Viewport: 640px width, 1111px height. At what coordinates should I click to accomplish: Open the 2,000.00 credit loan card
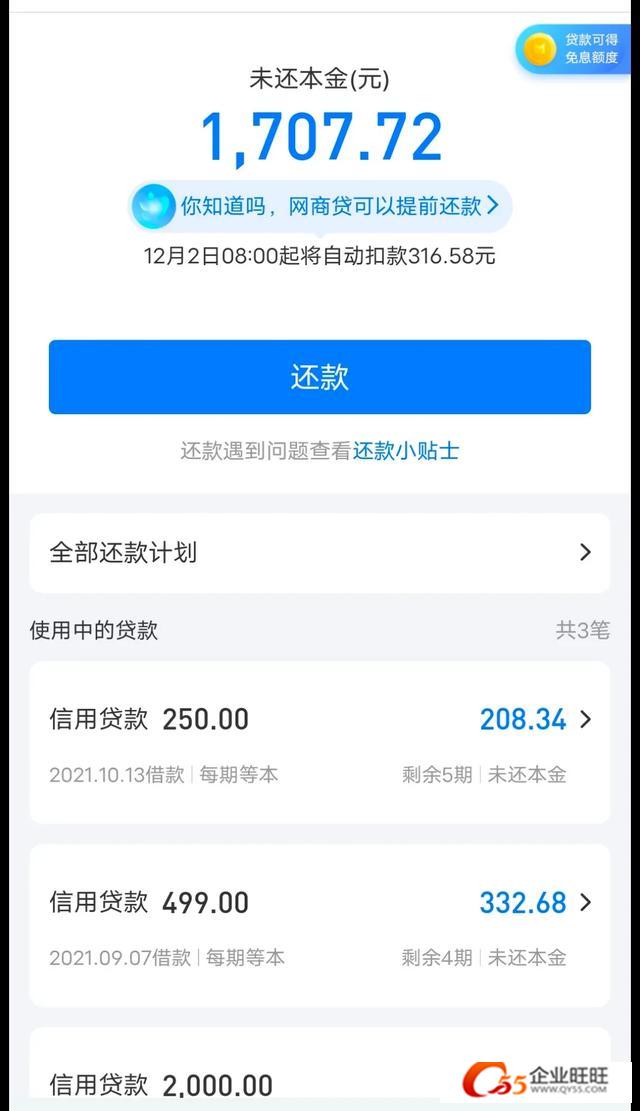tap(320, 1069)
